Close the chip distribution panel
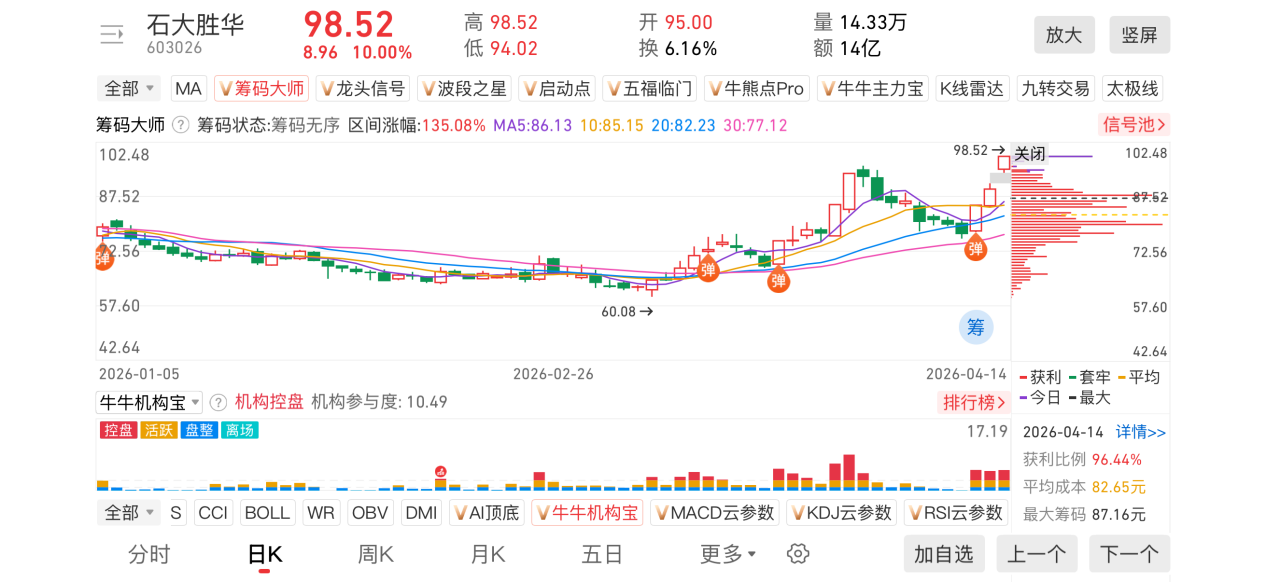The height and width of the screenshot is (582, 1266). tap(1030, 154)
